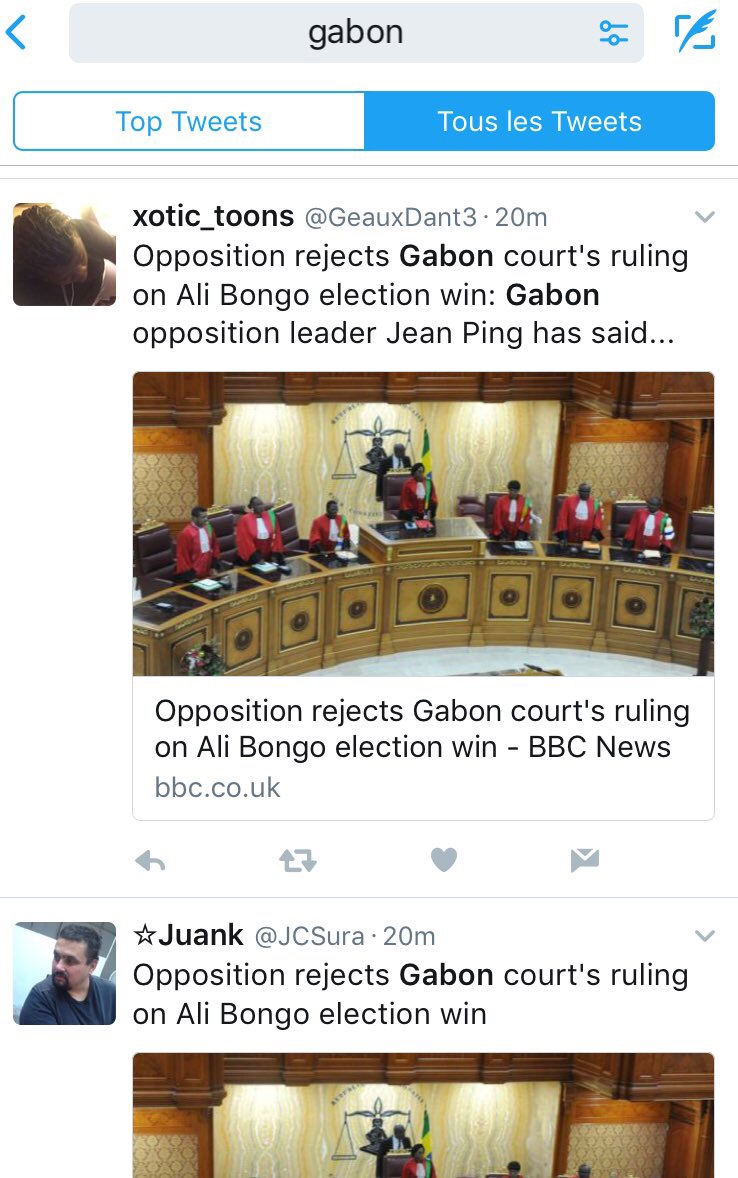Reply to xotic_toons' tweet
This screenshot has height=1178, width=738.
pyautogui.click(x=150, y=860)
